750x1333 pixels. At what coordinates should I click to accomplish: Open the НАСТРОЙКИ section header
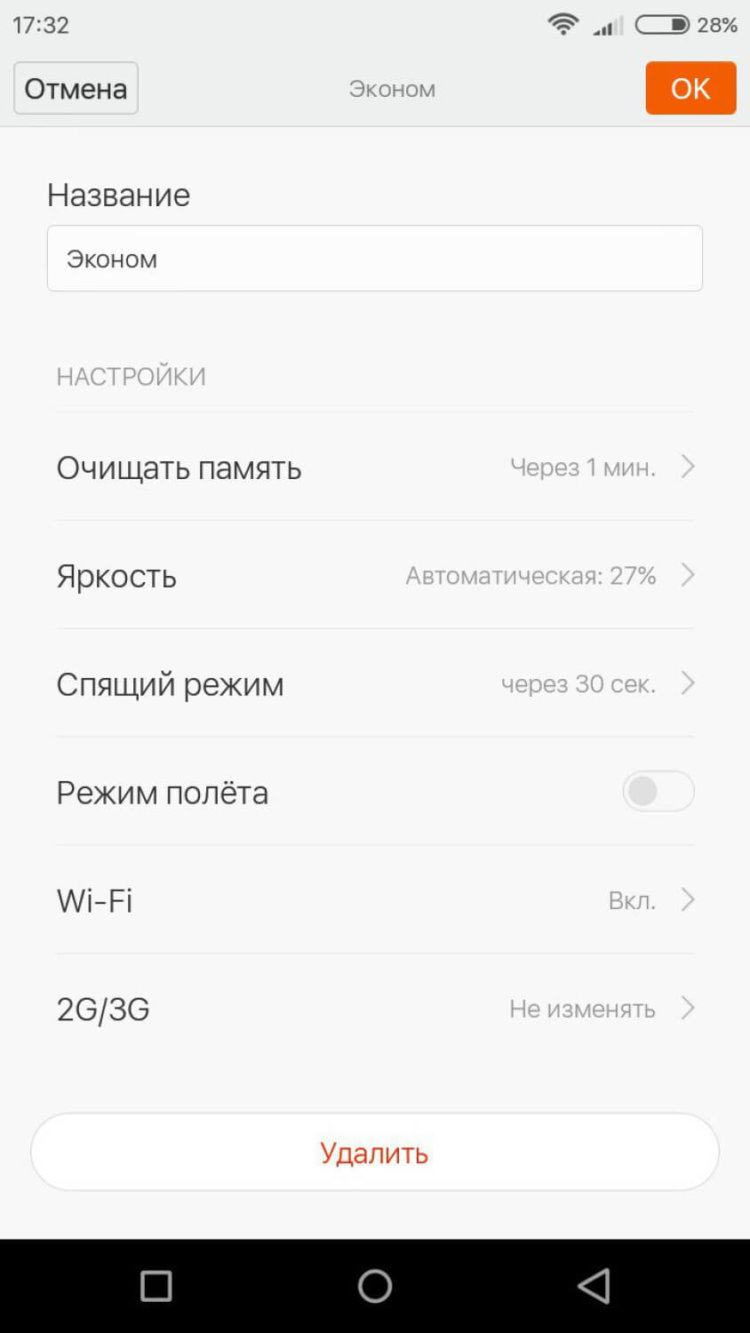(x=130, y=375)
